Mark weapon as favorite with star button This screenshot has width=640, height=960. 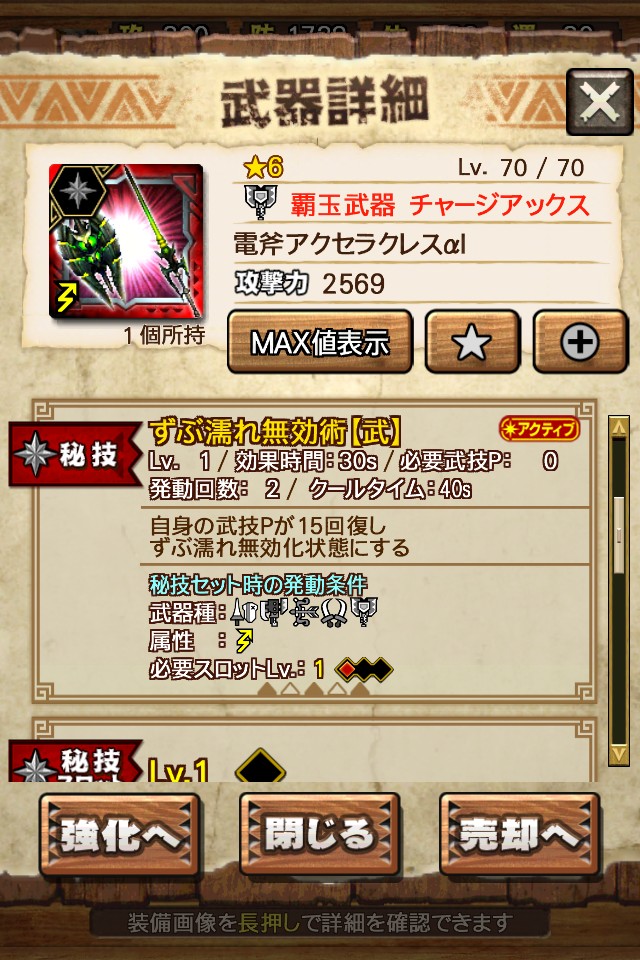(x=472, y=343)
